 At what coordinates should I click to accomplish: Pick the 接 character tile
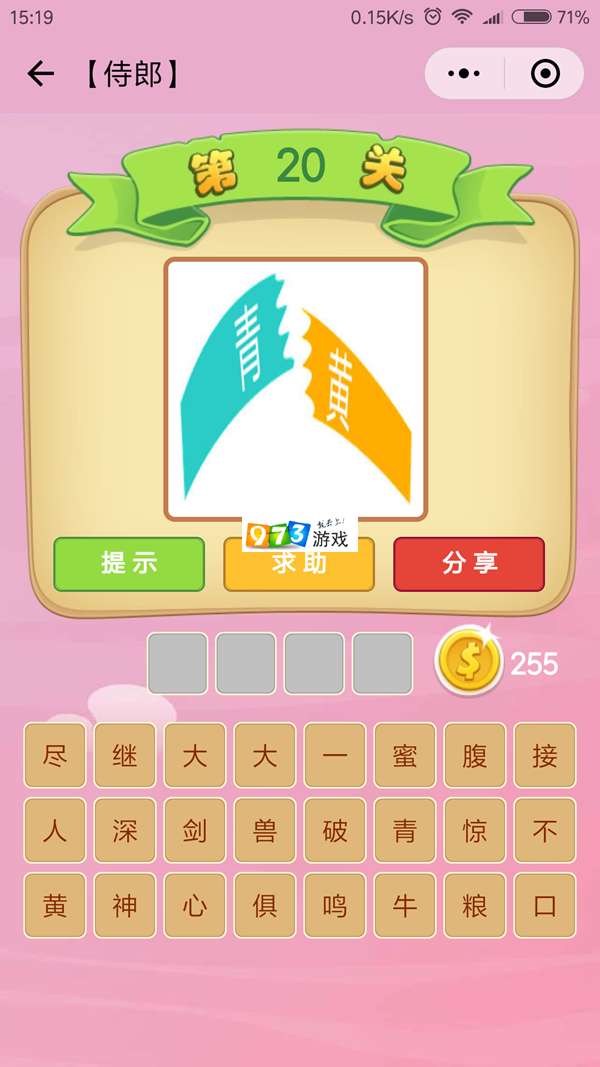pos(545,755)
